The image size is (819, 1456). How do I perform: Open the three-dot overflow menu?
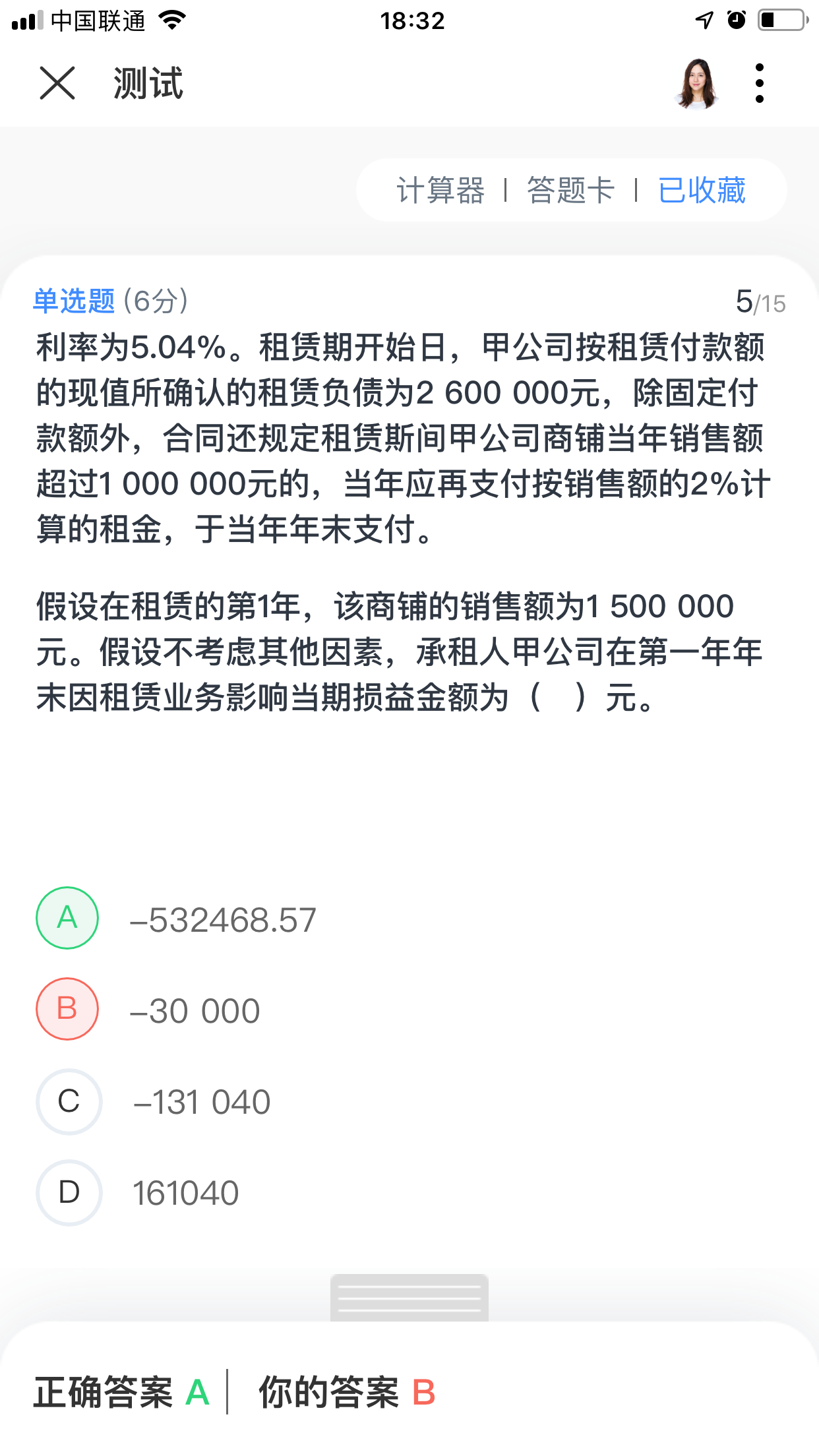click(760, 83)
